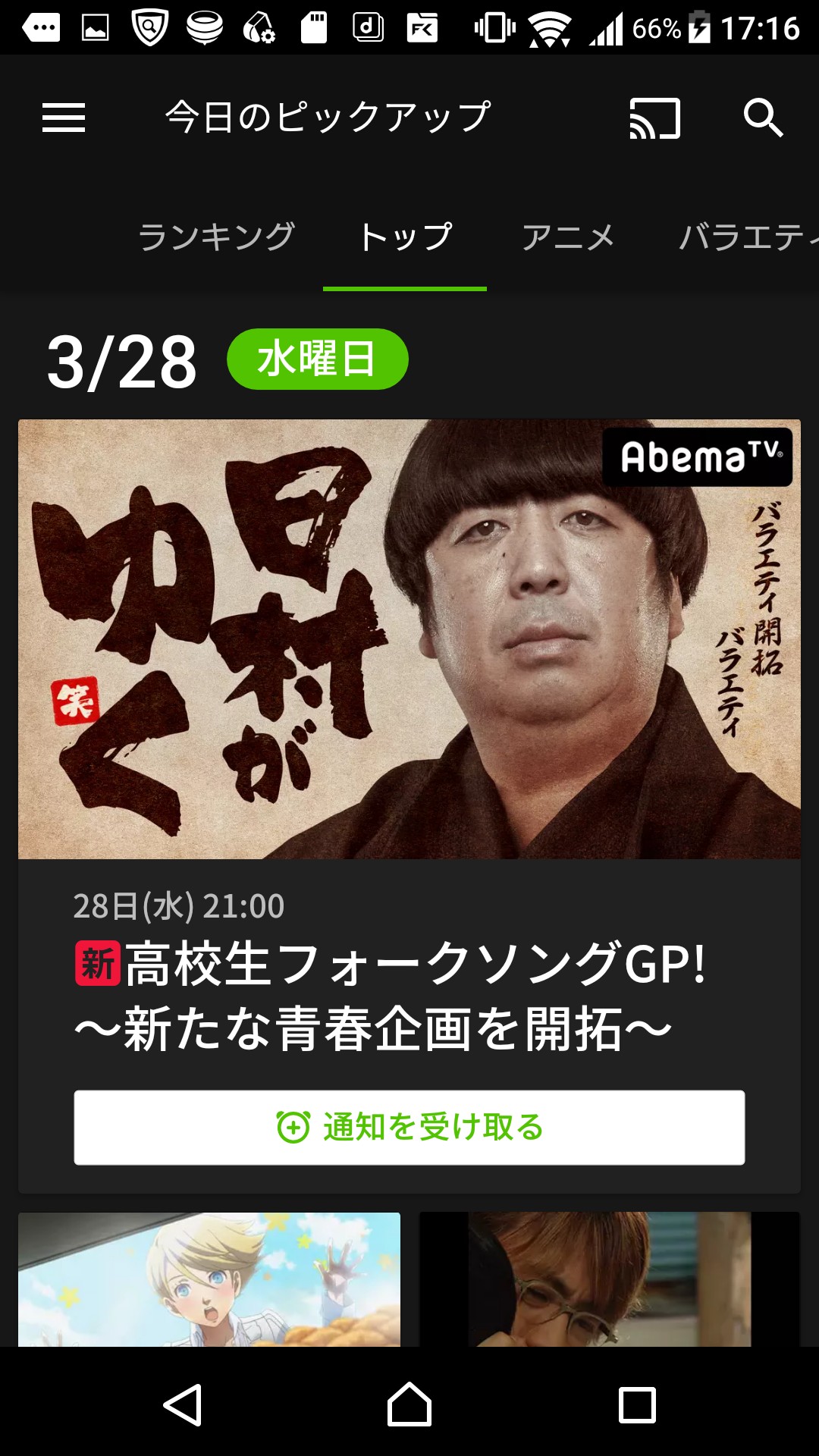Switch to the アニメ tab
The image size is (819, 1456).
pyautogui.click(x=568, y=237)
